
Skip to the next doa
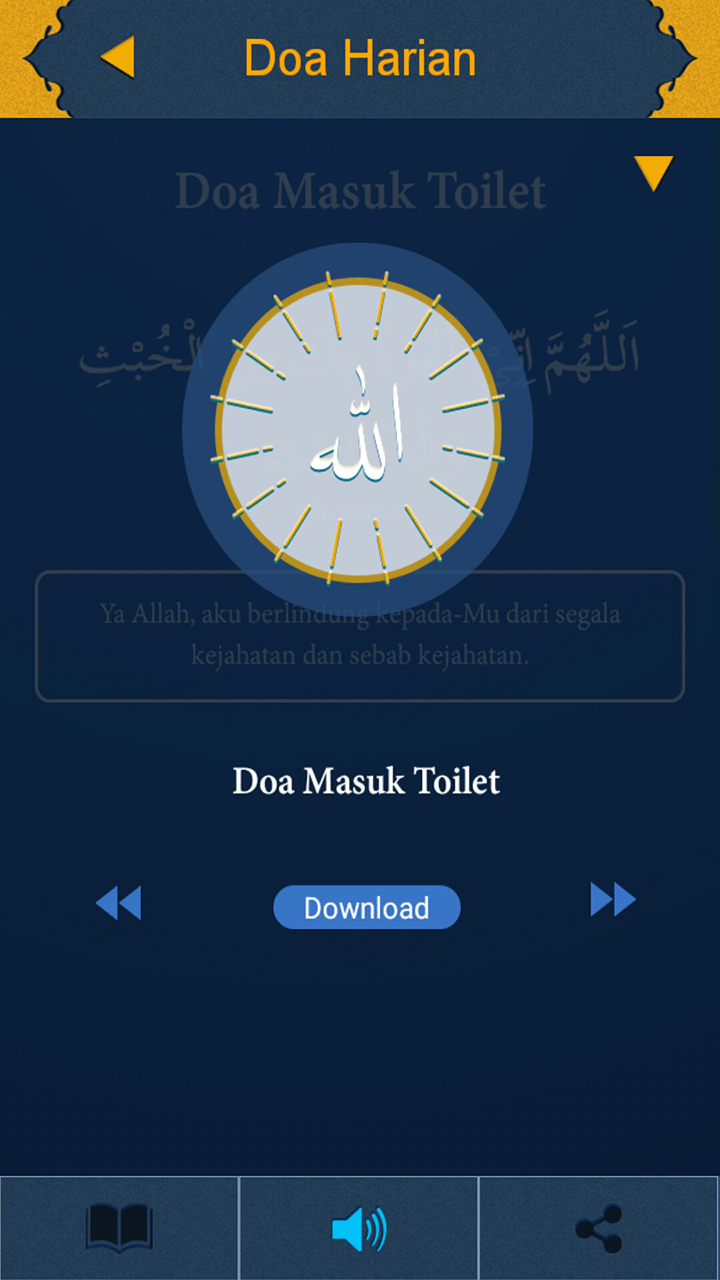(612, 900)
